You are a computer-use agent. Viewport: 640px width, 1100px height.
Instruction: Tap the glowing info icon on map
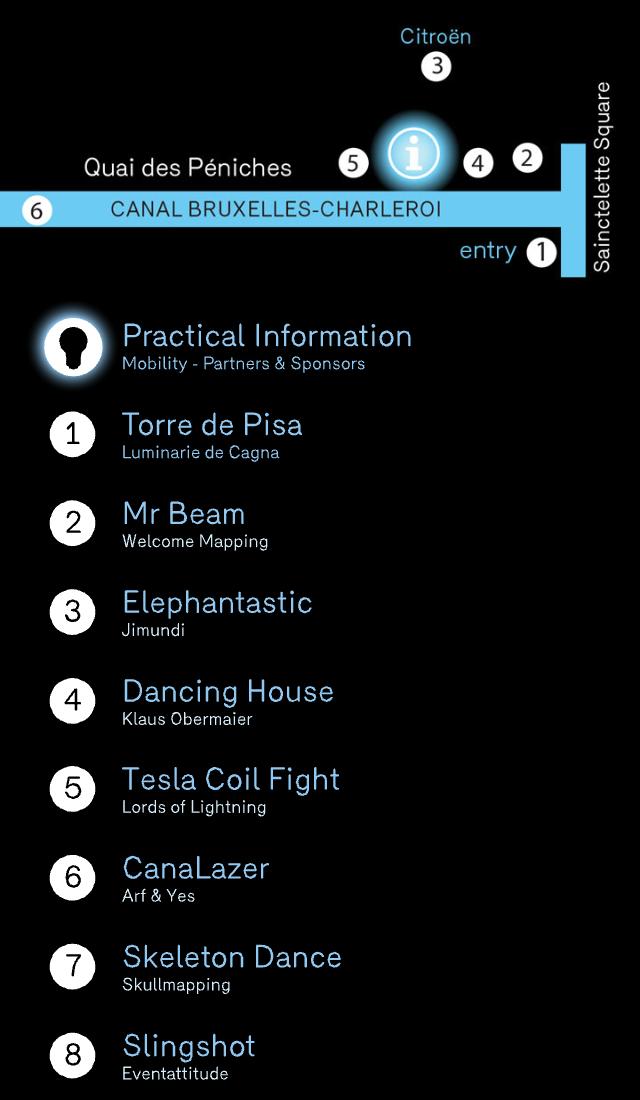(414, 155)
